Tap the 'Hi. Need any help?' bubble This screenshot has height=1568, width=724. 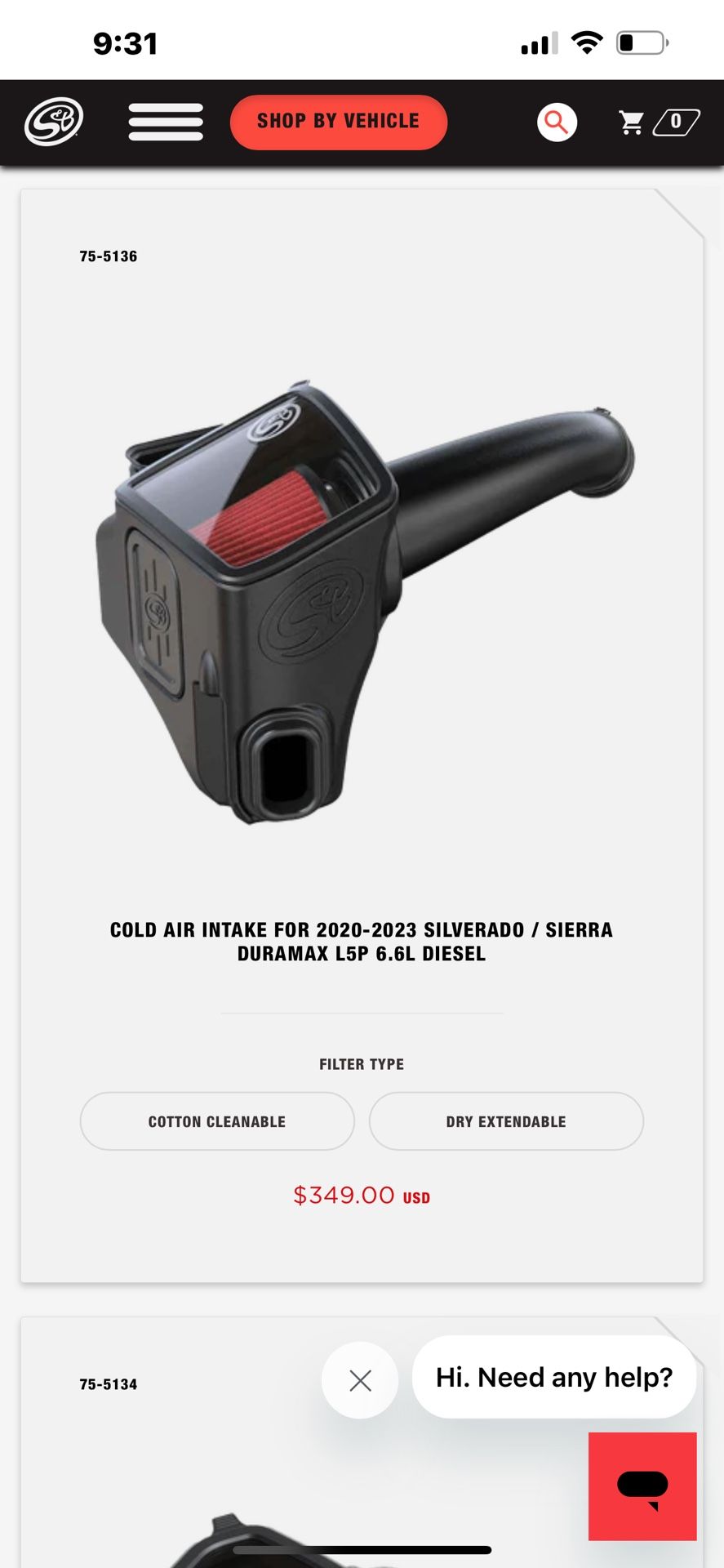pyautogui.click(x=553, y=1377)
